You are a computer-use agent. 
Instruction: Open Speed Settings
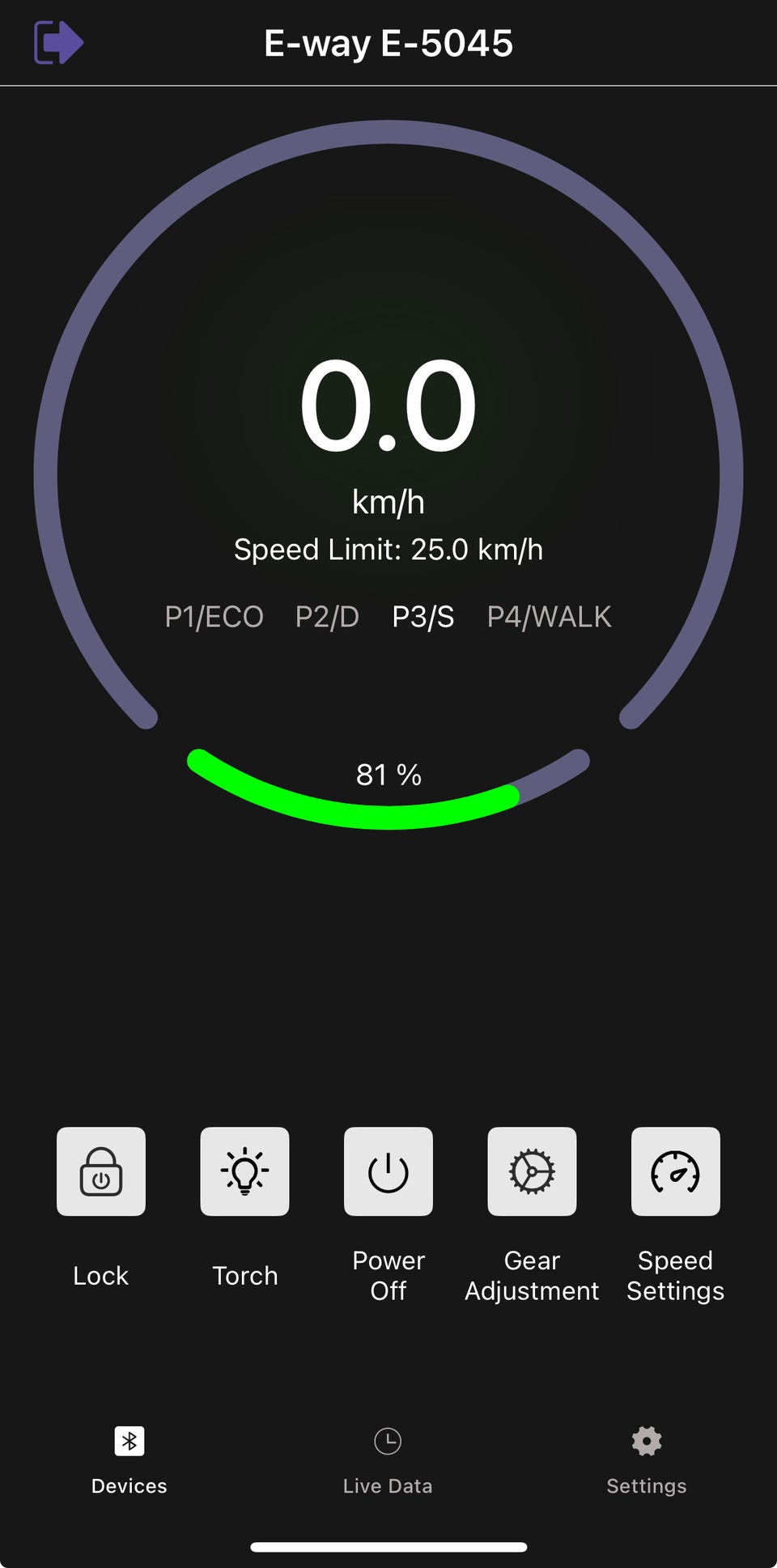point(675,1171)
